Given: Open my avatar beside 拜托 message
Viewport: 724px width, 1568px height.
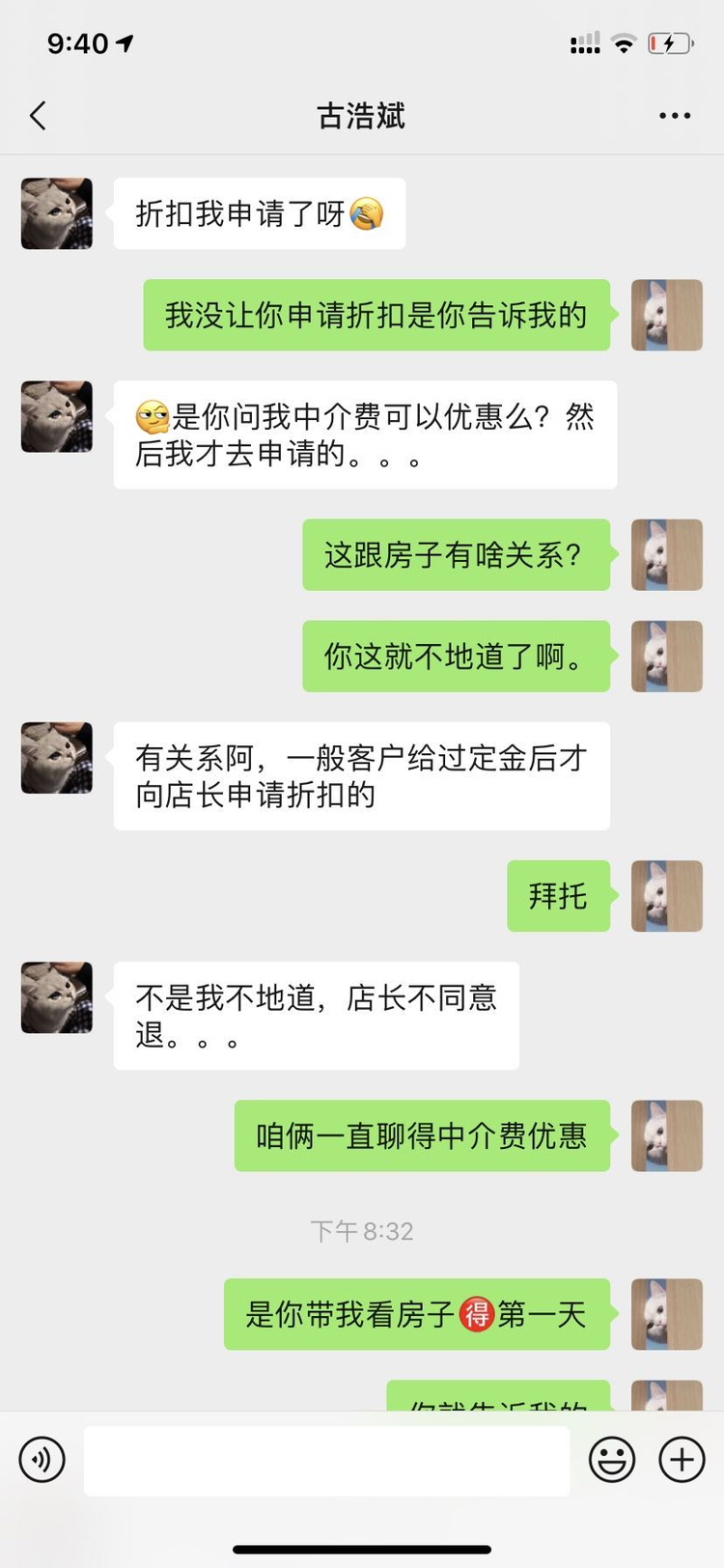Looking at the screenshot, I should point(666,896).
